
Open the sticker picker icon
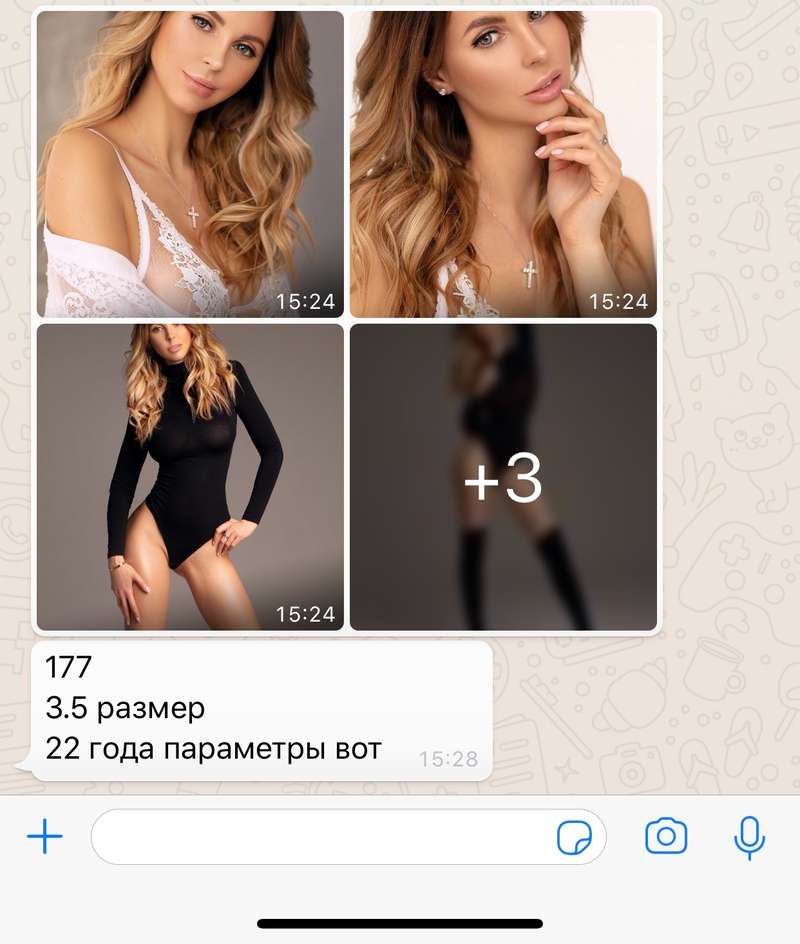pyautogui.click(x=574, y=837)
